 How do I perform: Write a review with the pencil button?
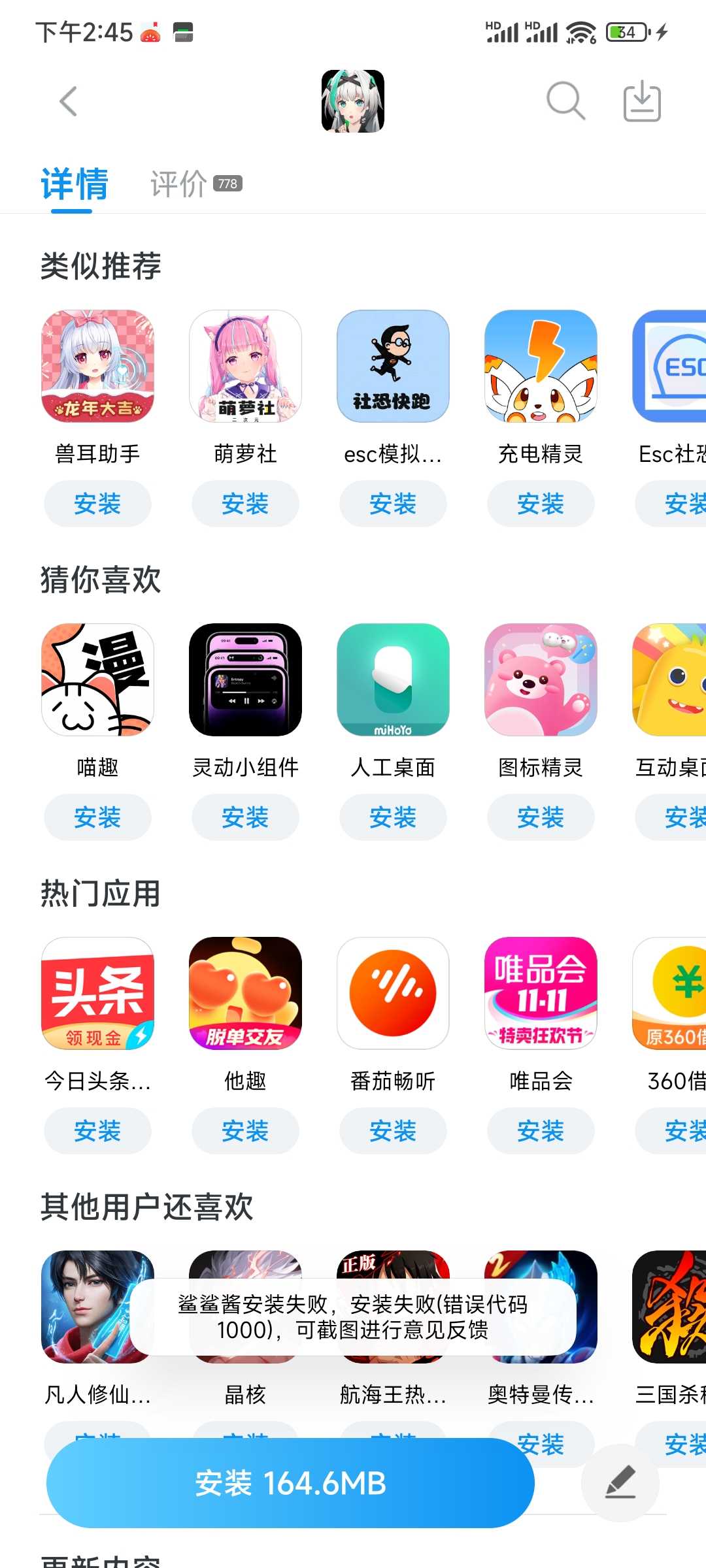pos(620,1482)
